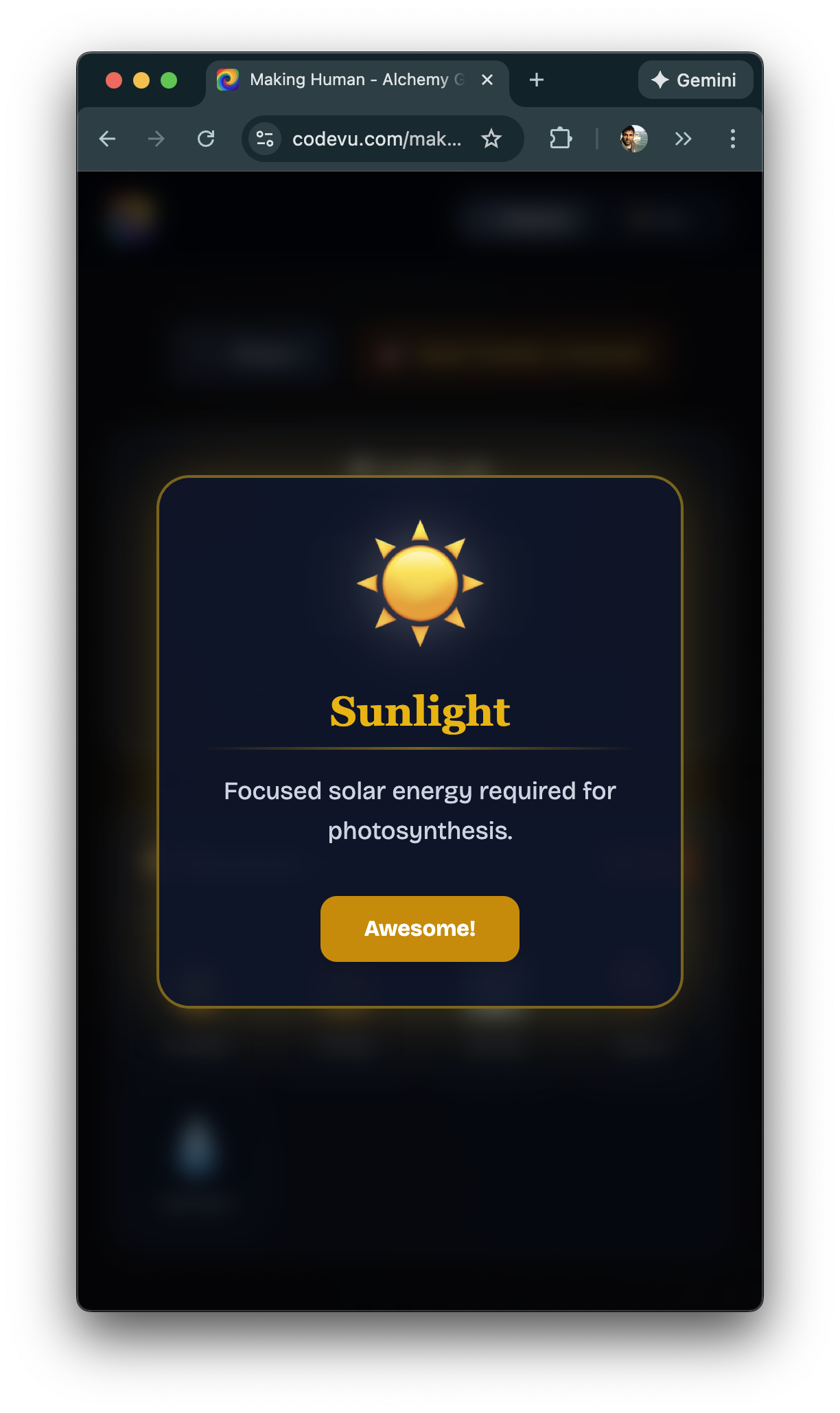Viewport: 840px width, 1413px height.
Task: Close the Making Human tab
Action: coord(487,80)
